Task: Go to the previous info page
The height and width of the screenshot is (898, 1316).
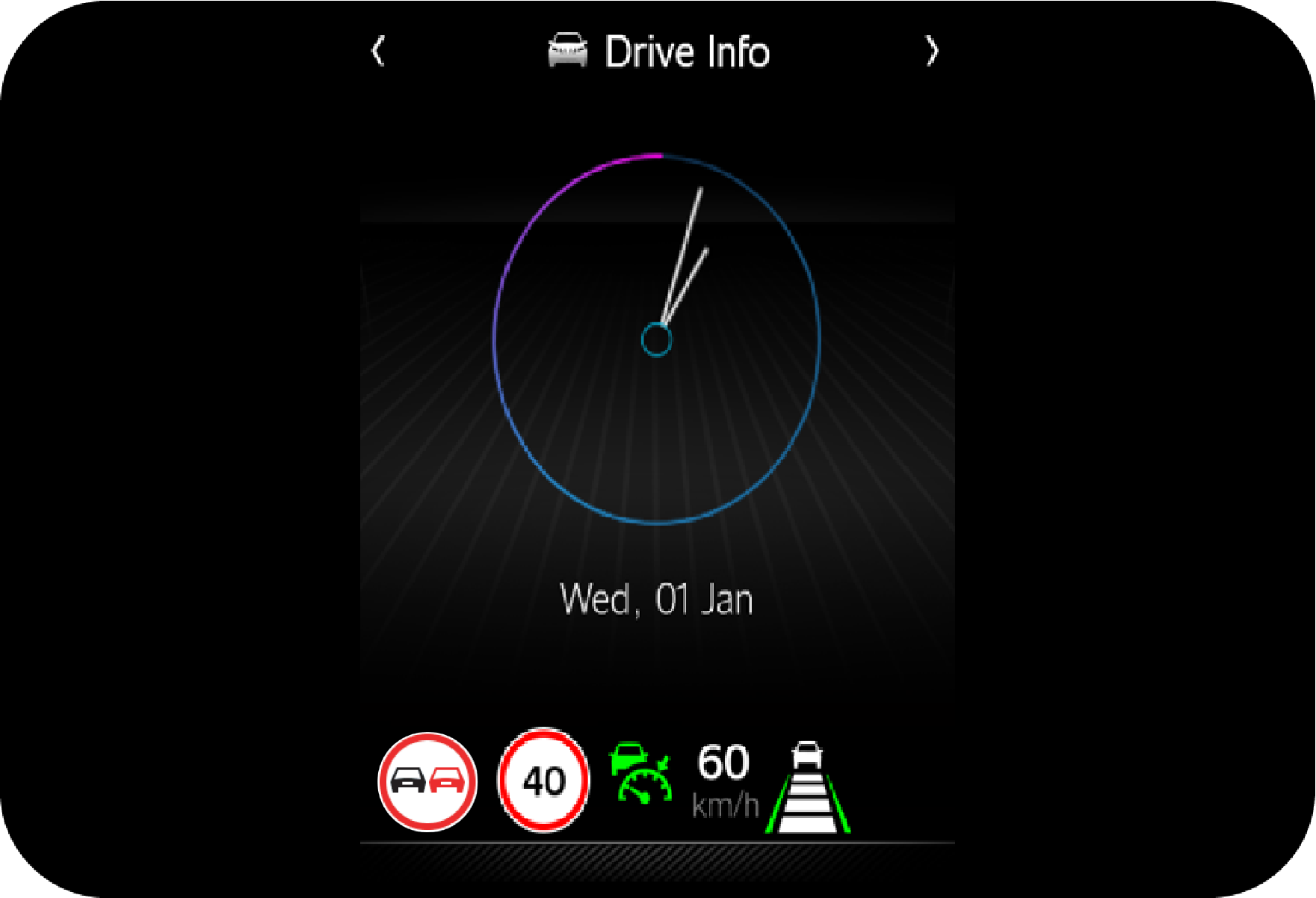Action: [378, 52]
